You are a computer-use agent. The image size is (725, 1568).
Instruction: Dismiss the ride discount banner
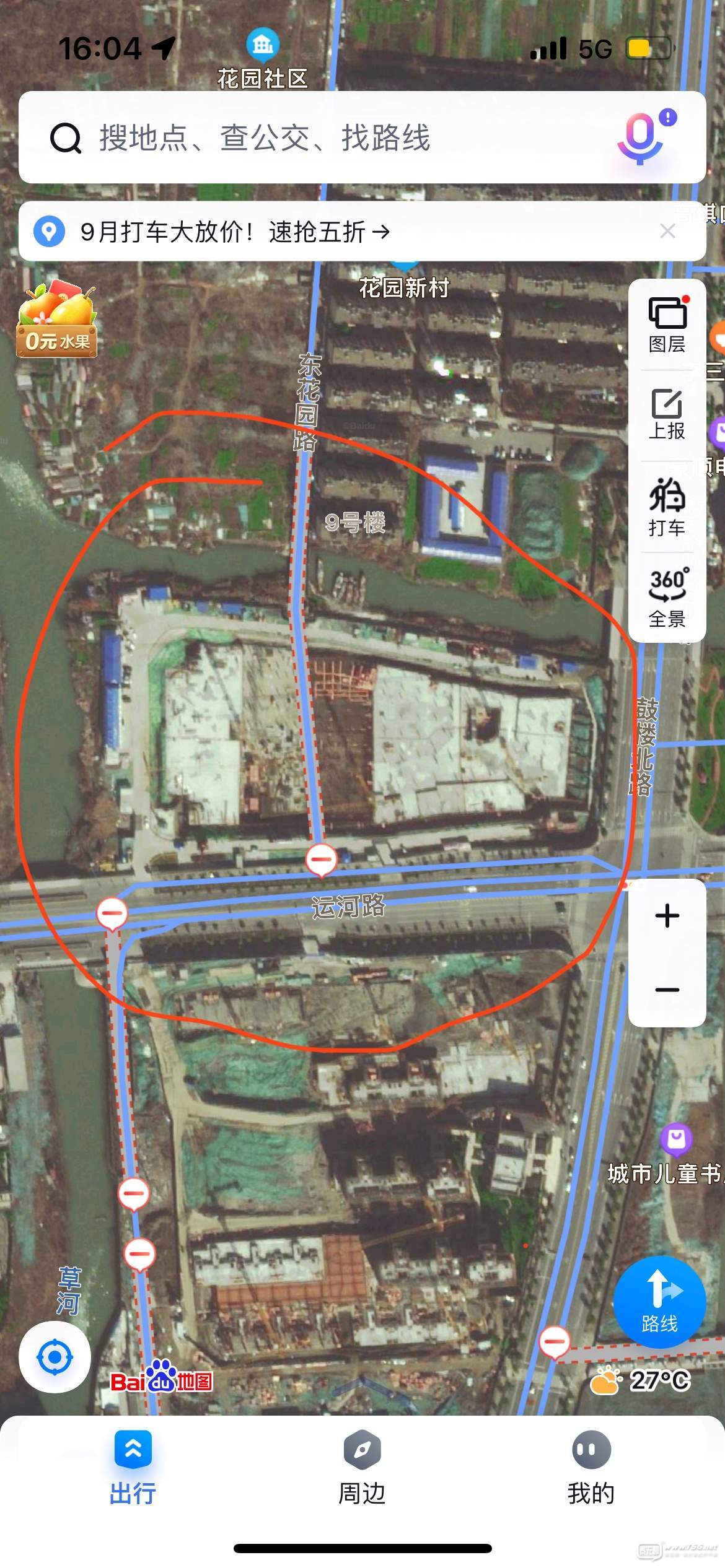[x=667, y=232]
